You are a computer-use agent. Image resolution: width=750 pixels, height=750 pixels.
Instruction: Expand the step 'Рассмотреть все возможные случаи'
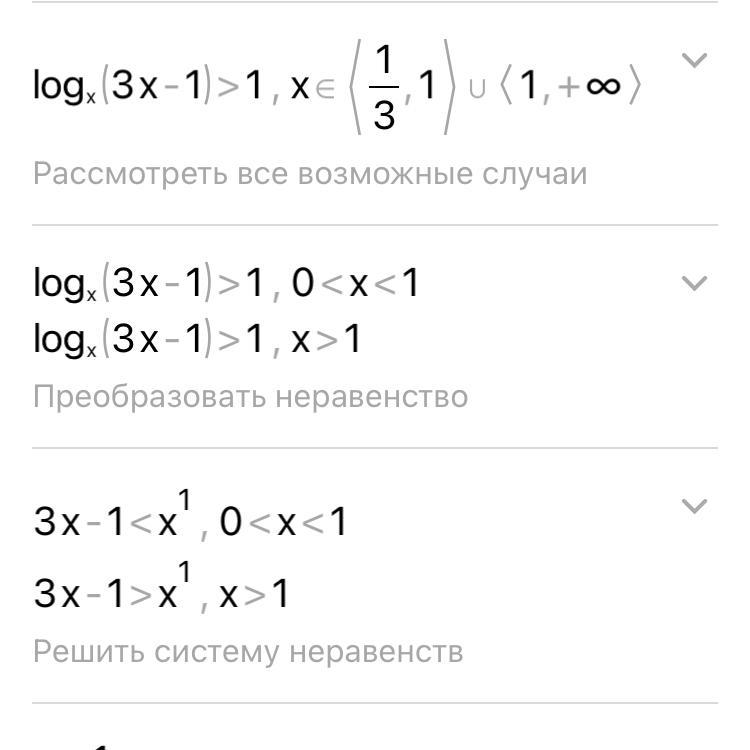[x=694, y=61]
